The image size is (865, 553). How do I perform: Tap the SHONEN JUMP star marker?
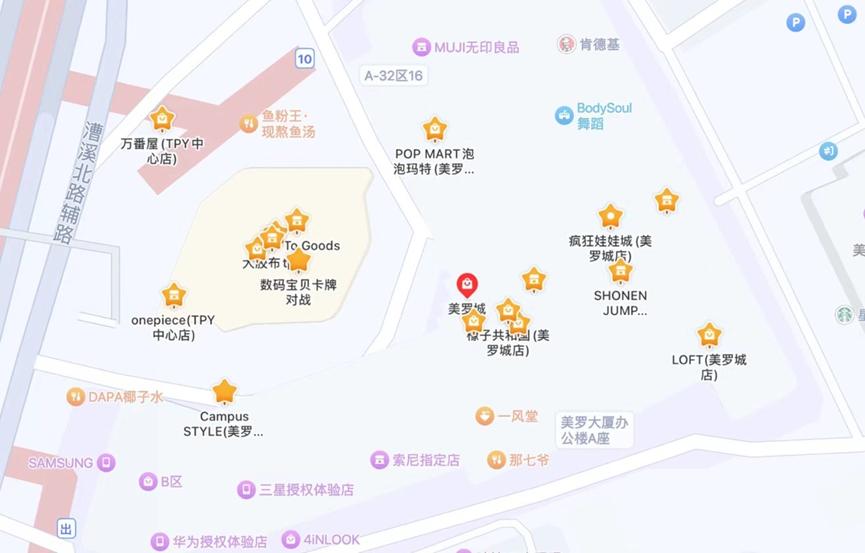point(620,271)
